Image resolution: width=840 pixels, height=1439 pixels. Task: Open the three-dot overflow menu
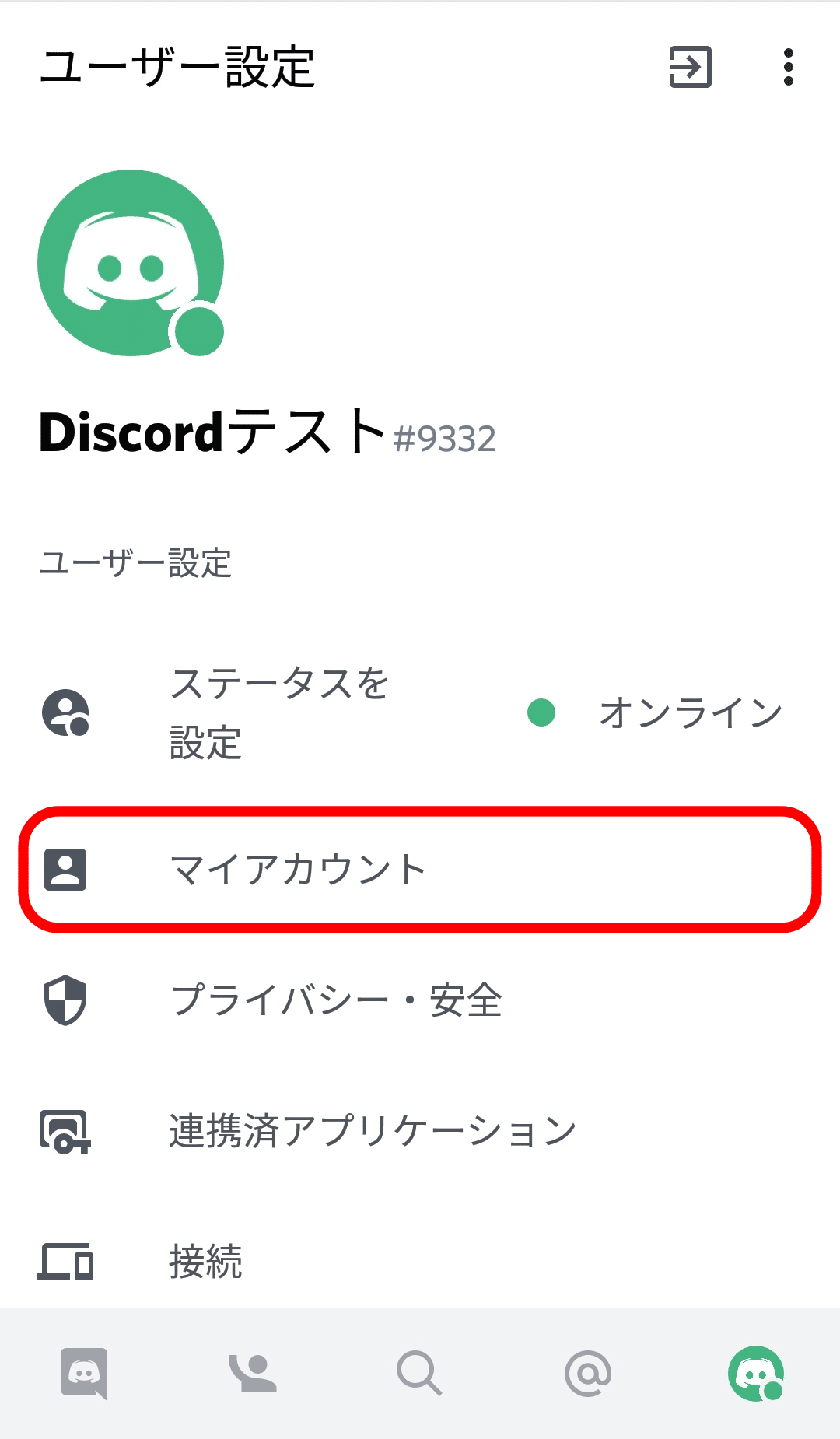pos(788,67)
